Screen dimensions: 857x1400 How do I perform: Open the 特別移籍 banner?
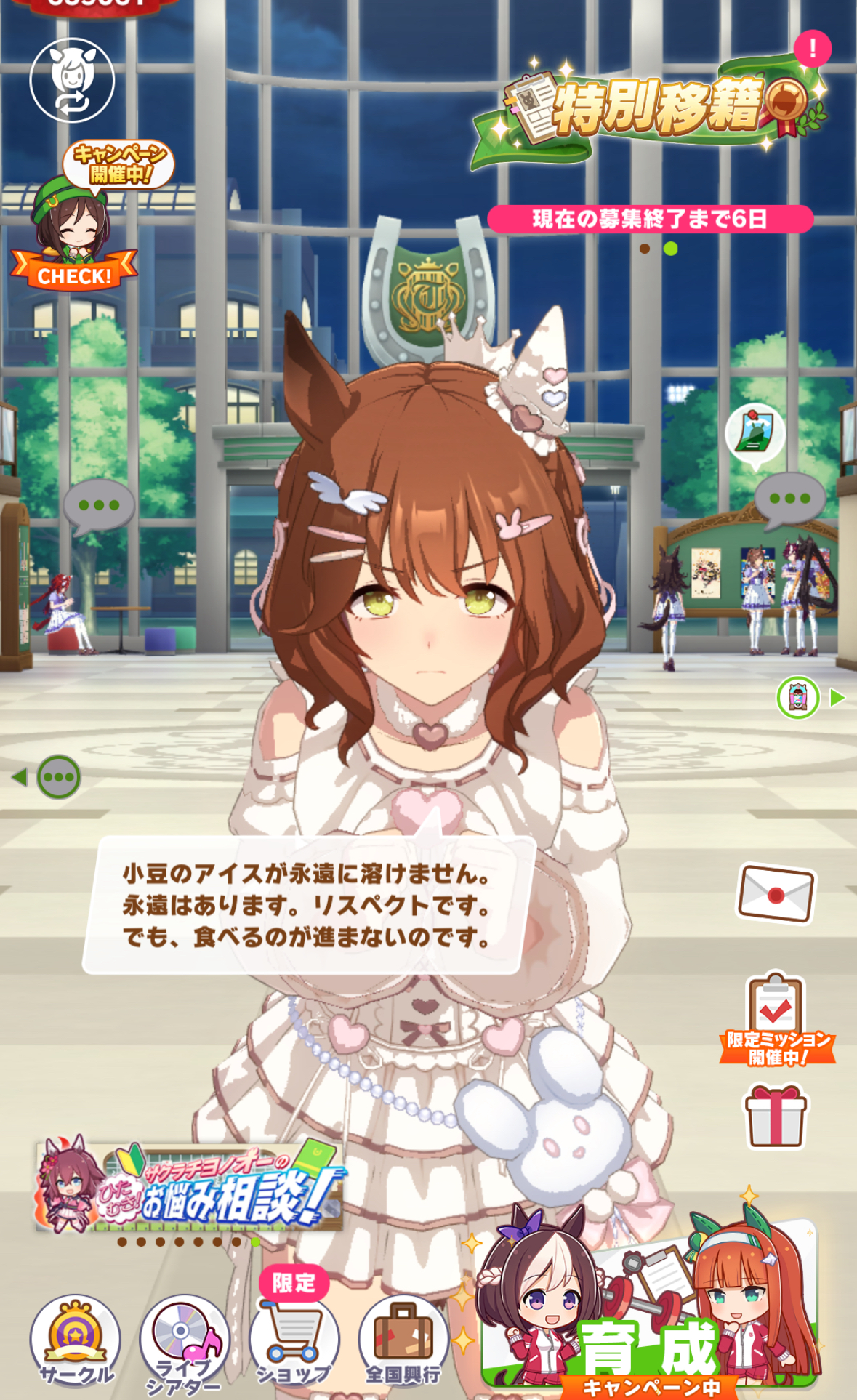[648, 110]
